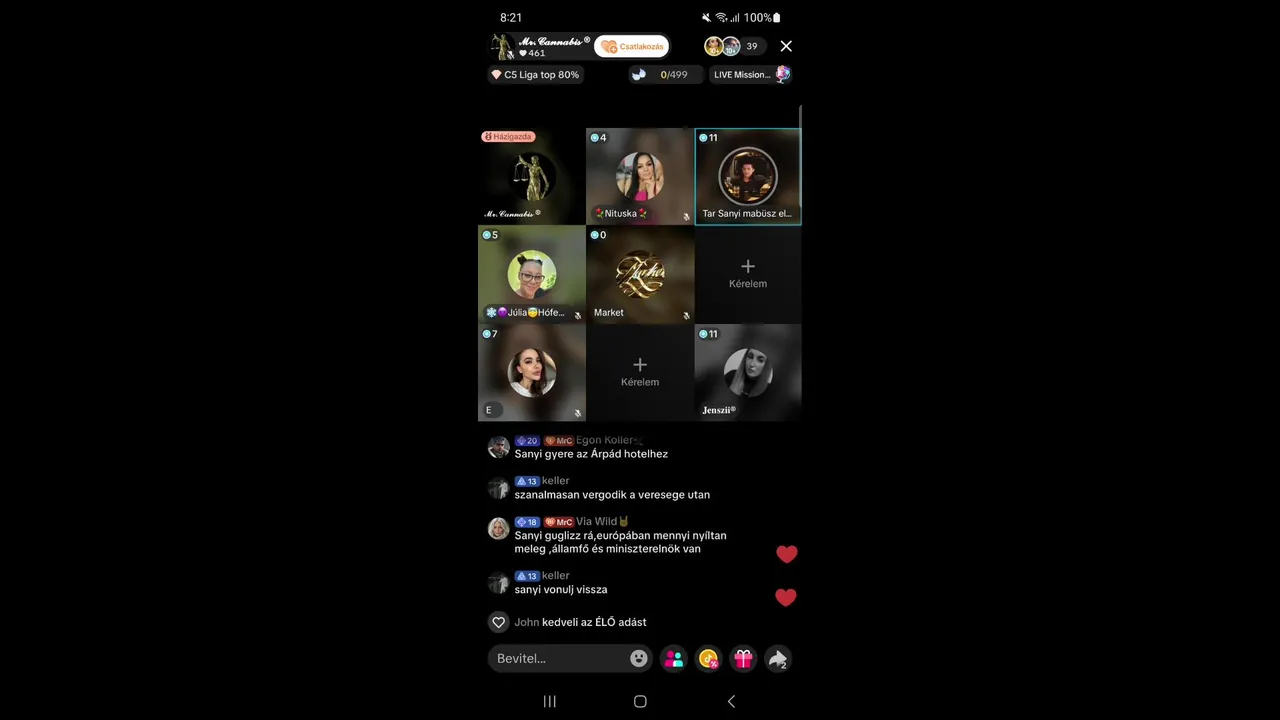The image size is (1280, 720).
Task: Close the live stream
Action: pyautogui.click(x=786, y=46)
